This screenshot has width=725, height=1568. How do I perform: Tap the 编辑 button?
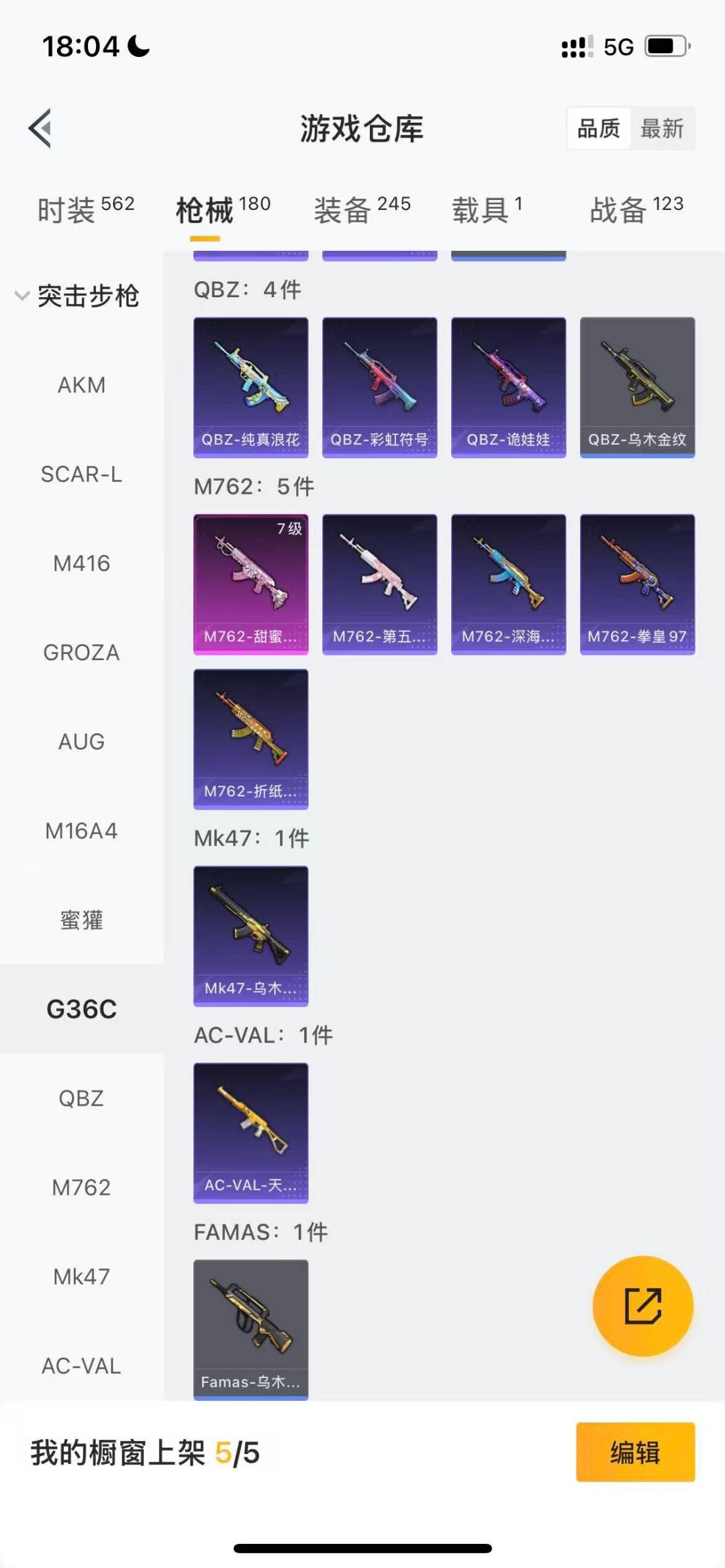tap(635, 1452)
